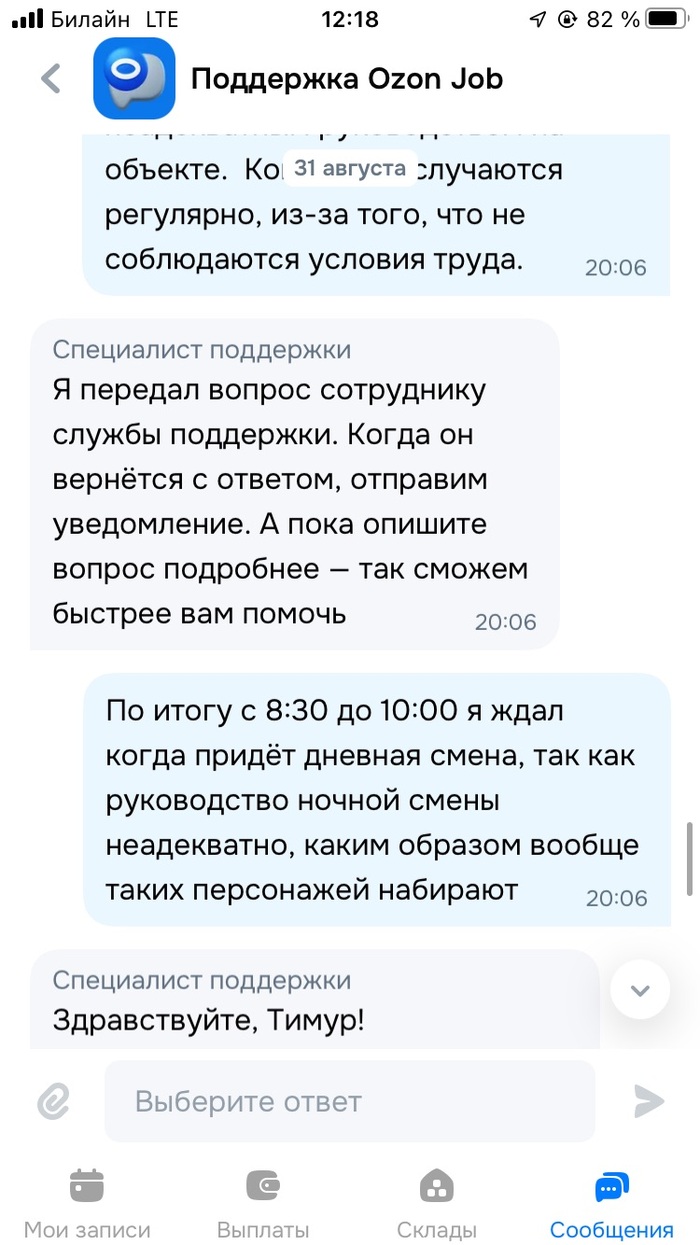
Task: Tap the paperclip attach icon
Action: 52,1102
